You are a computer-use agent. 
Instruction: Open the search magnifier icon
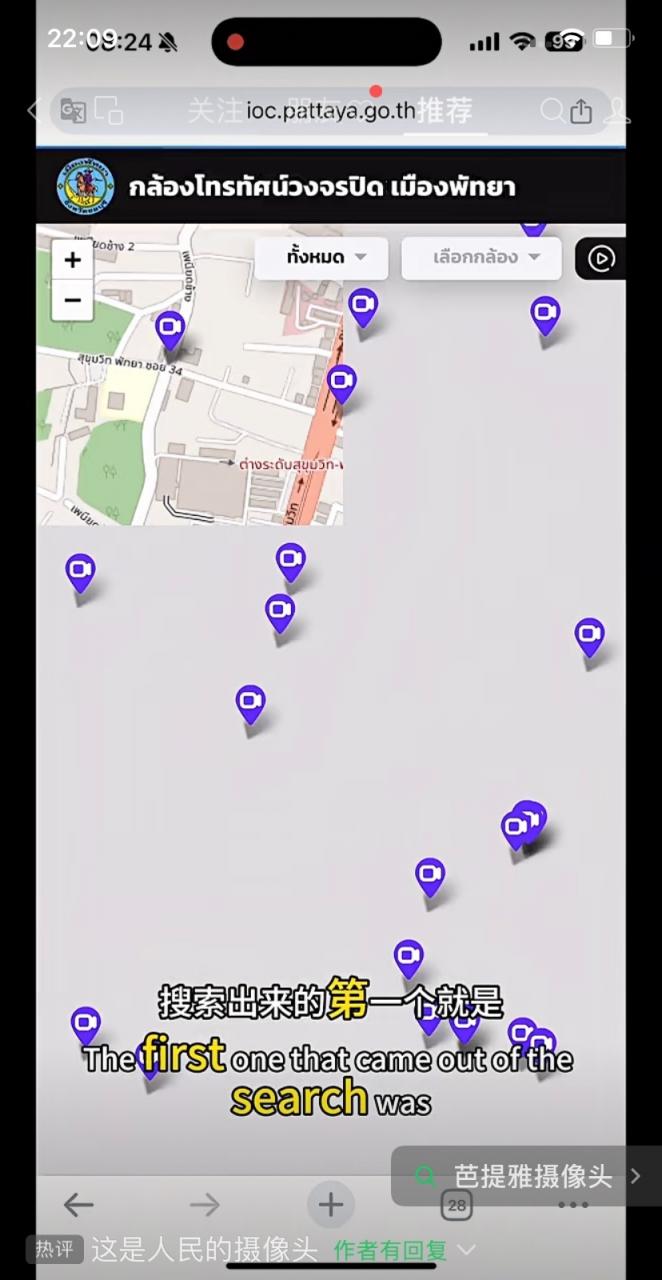[x=552, y=110]
